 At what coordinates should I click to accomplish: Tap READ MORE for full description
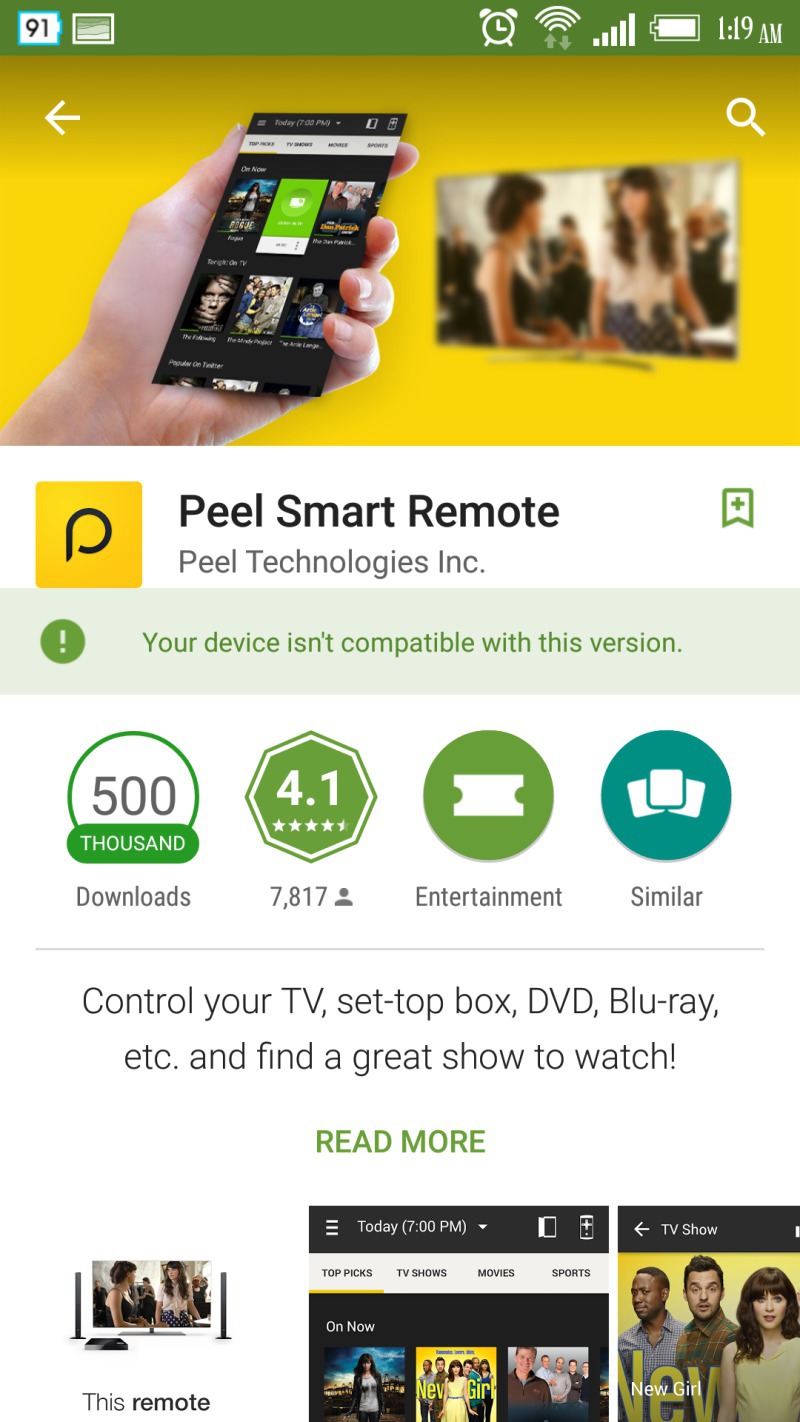tap(400, 1142)
